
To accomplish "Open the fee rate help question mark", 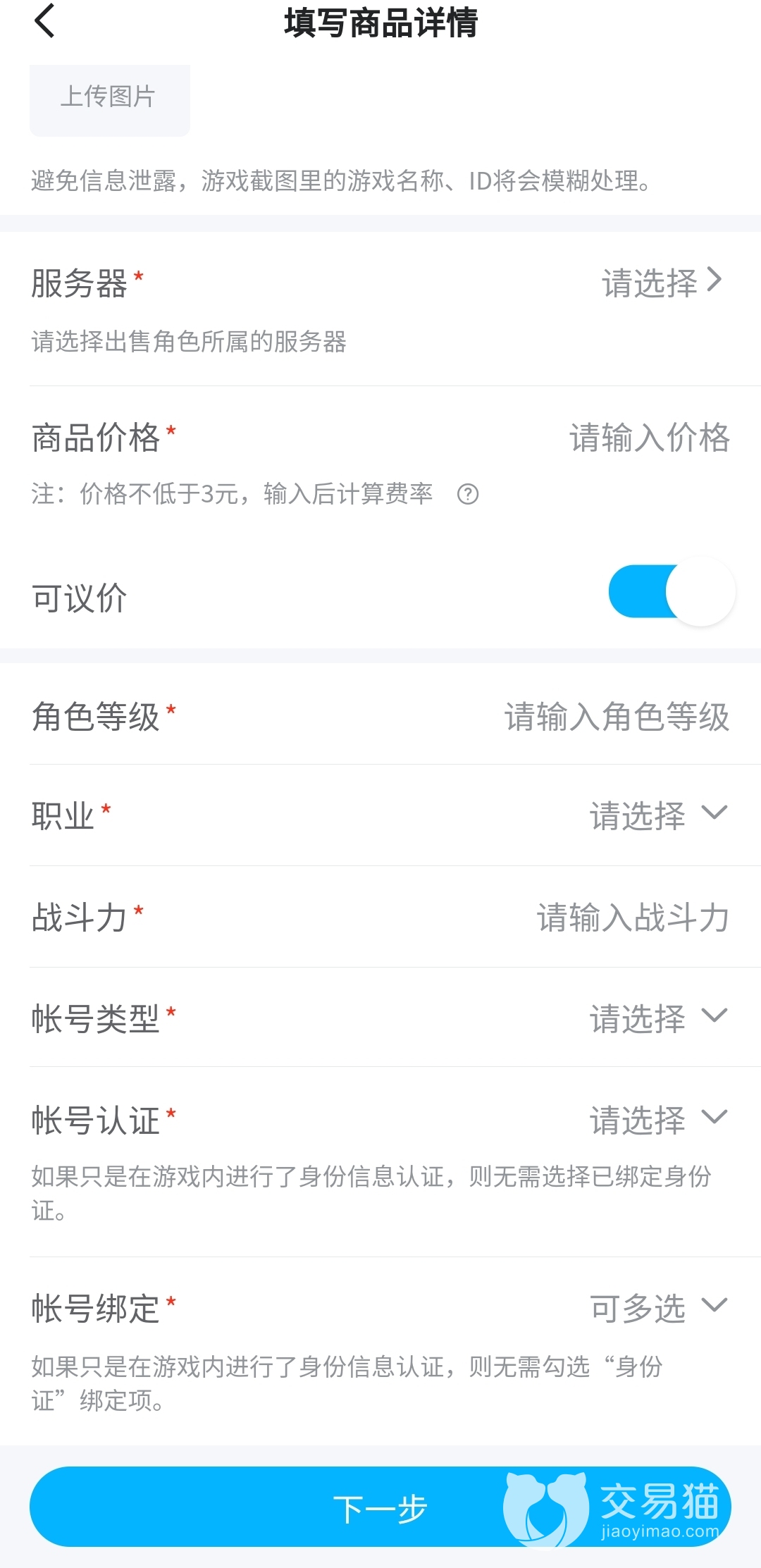I will (x=467, y=495).
